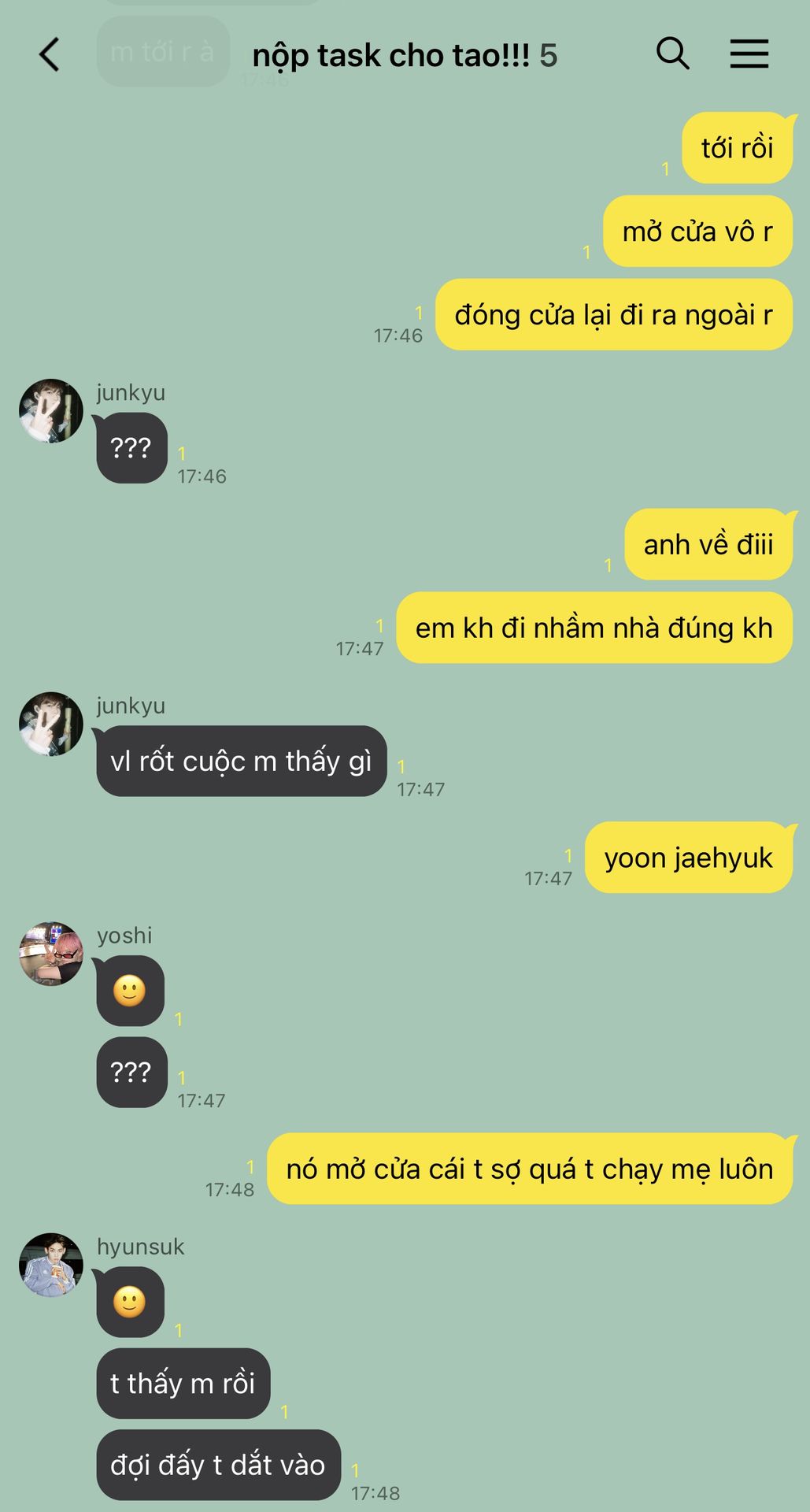Go back from the group chat
Viewport: 810px width, 1512px height.
(x=50, y=55)
